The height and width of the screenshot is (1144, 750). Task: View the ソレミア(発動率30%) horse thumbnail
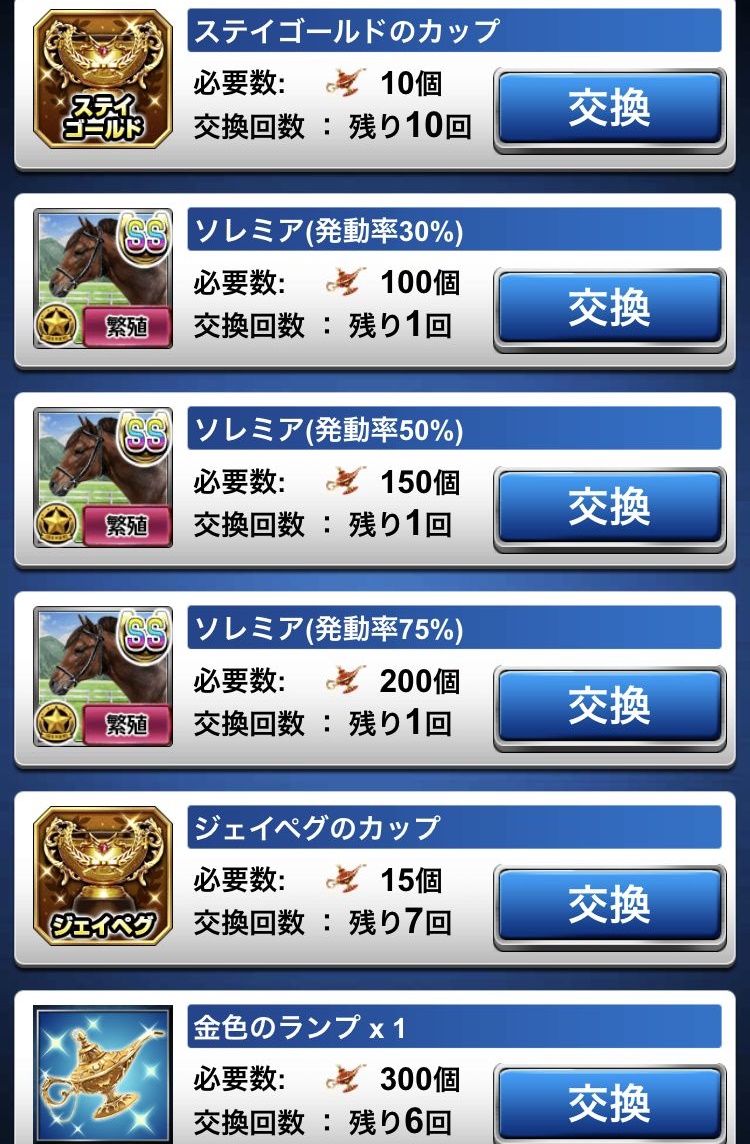click(103, 278)
